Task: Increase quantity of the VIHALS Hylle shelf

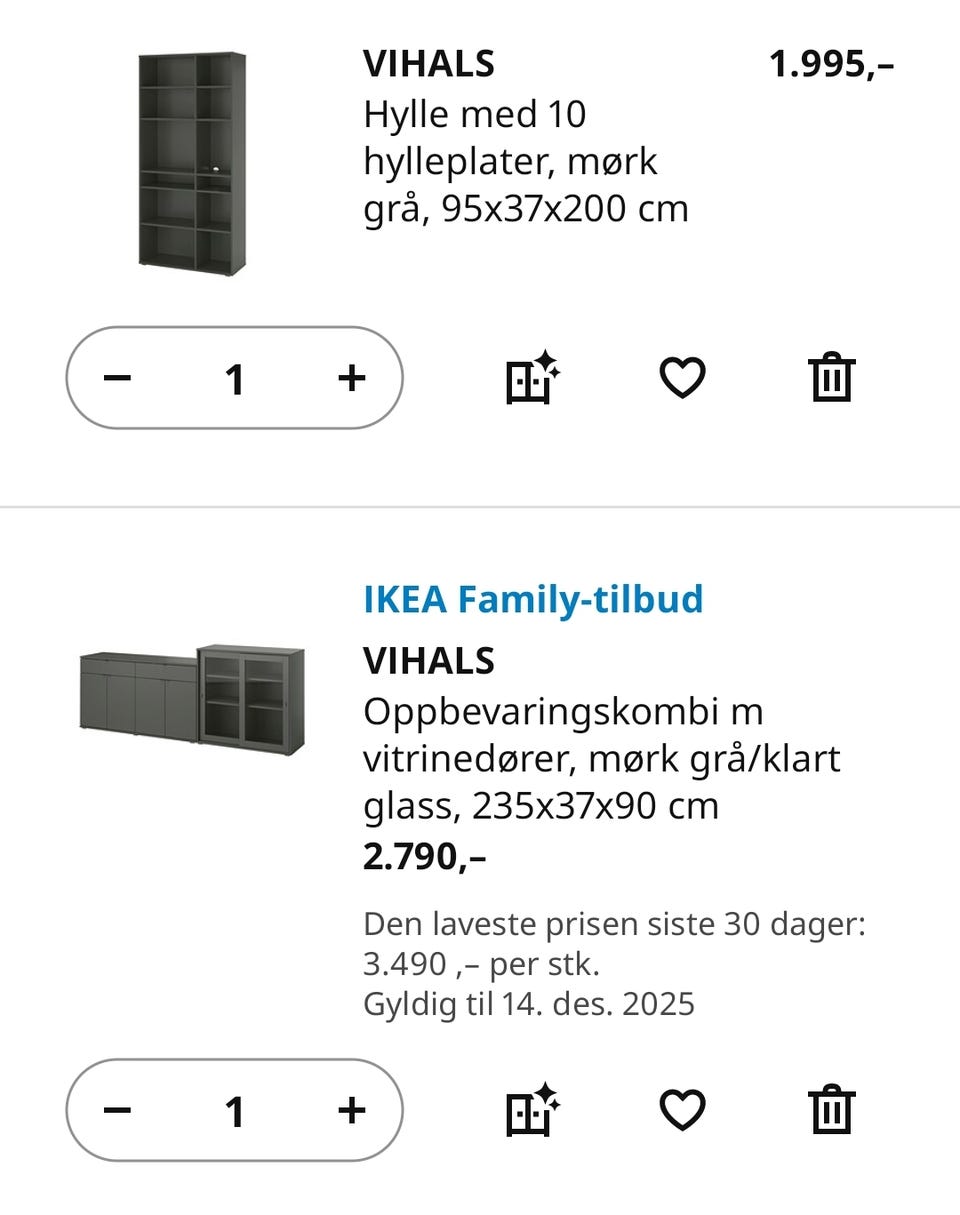Action: coord(351,378)
